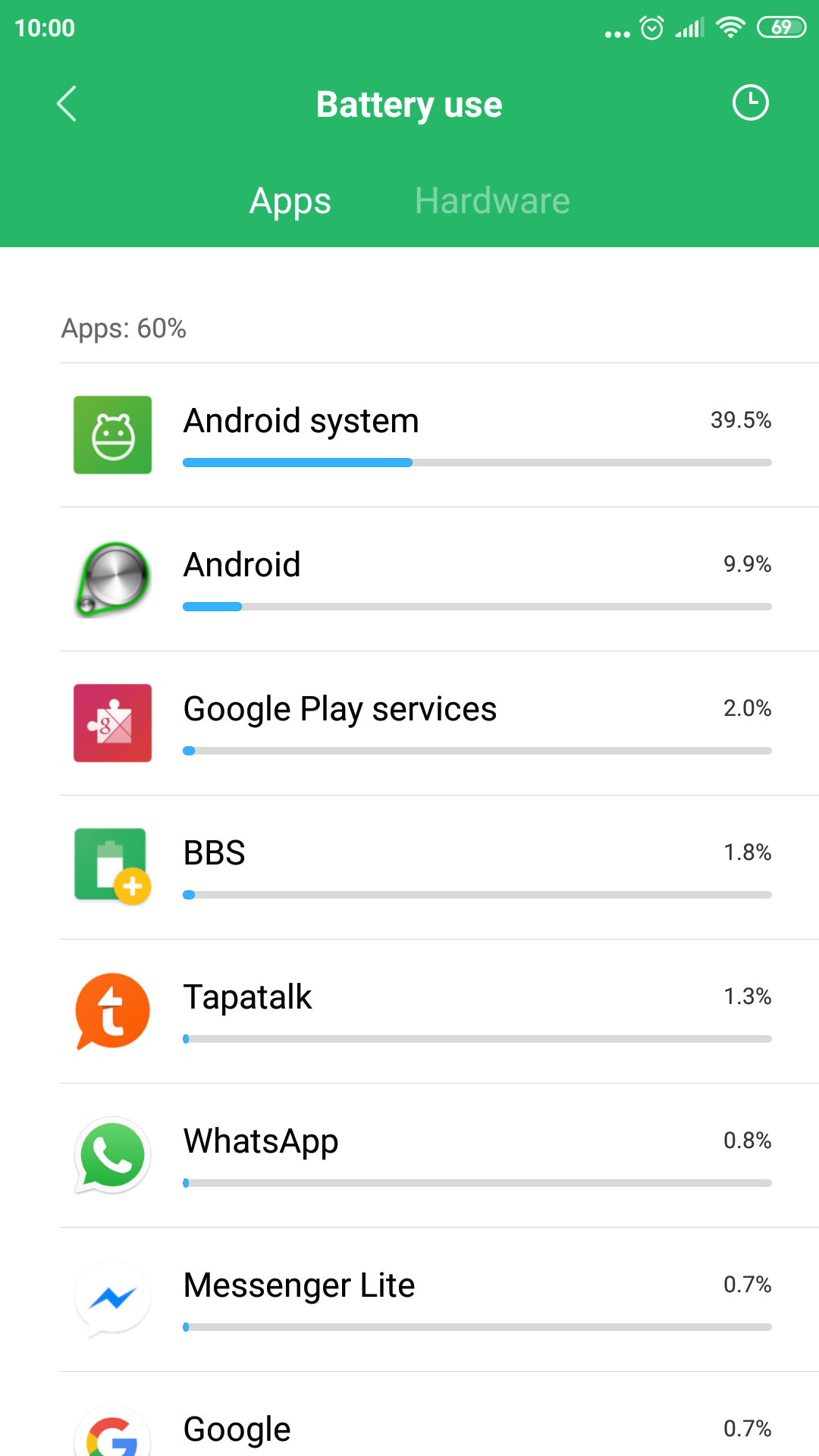Screen dimensions: 819x1456
Task: Open Android system battery details
Action: tap(440, 435)
